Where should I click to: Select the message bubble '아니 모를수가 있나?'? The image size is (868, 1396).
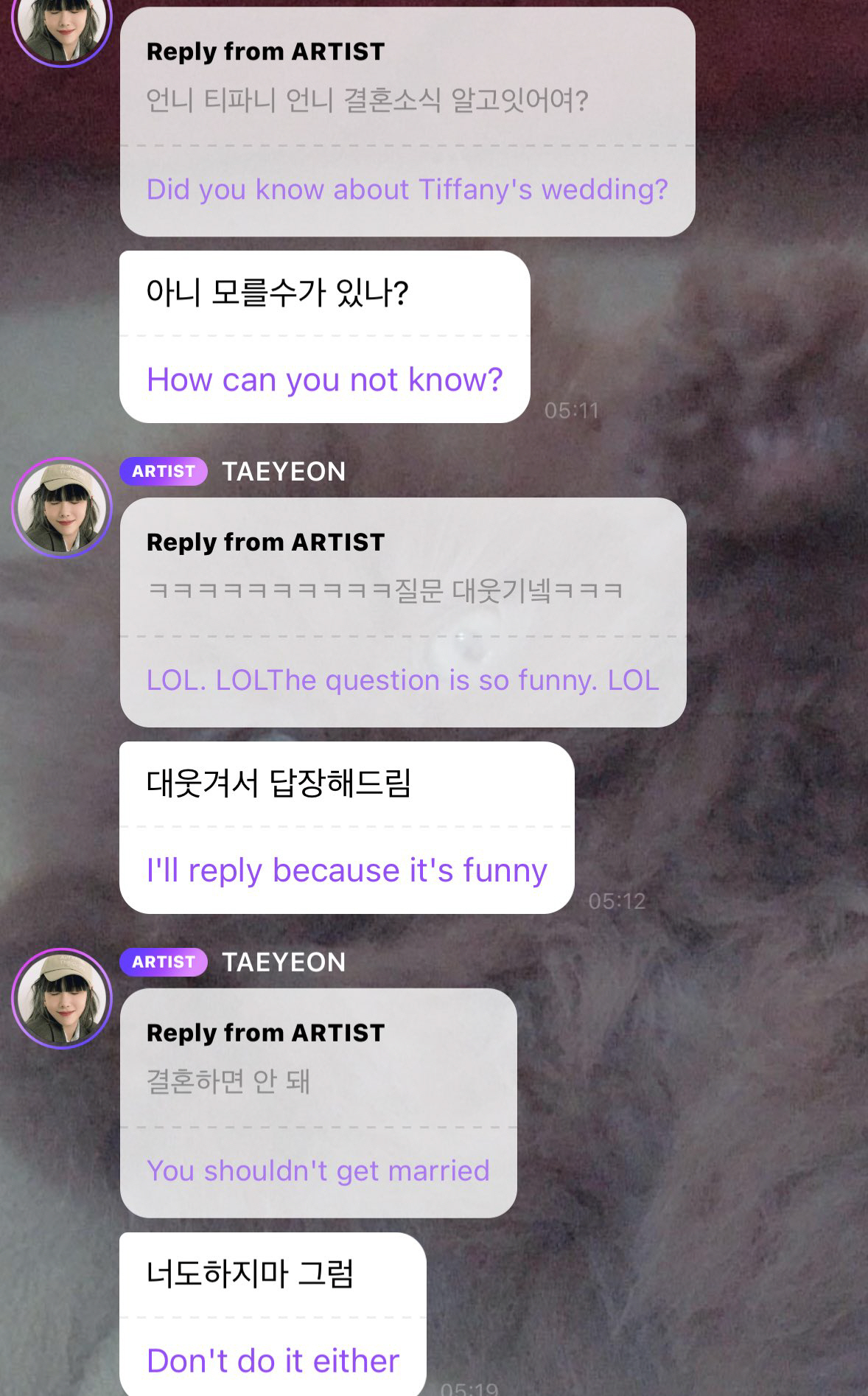coord(278,291)
